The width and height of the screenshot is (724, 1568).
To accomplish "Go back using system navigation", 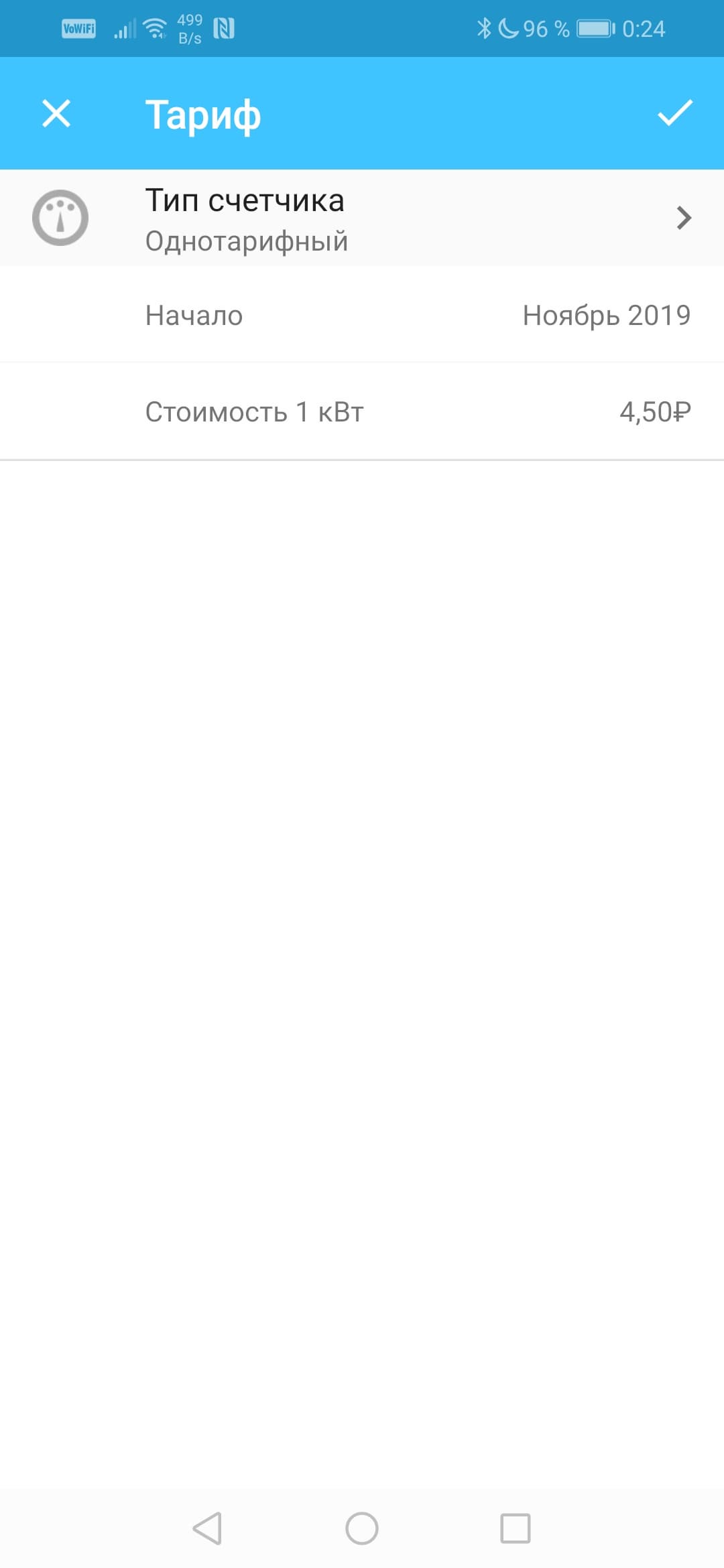I will click(207, 1528).
